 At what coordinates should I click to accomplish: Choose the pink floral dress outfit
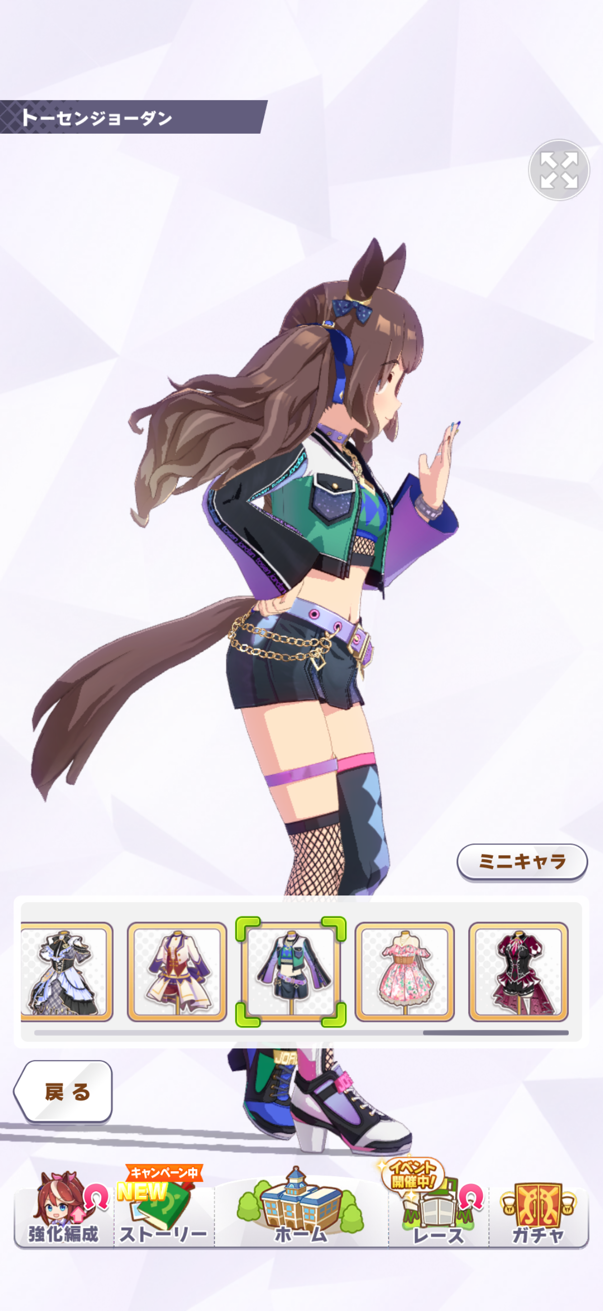[404, 971]
